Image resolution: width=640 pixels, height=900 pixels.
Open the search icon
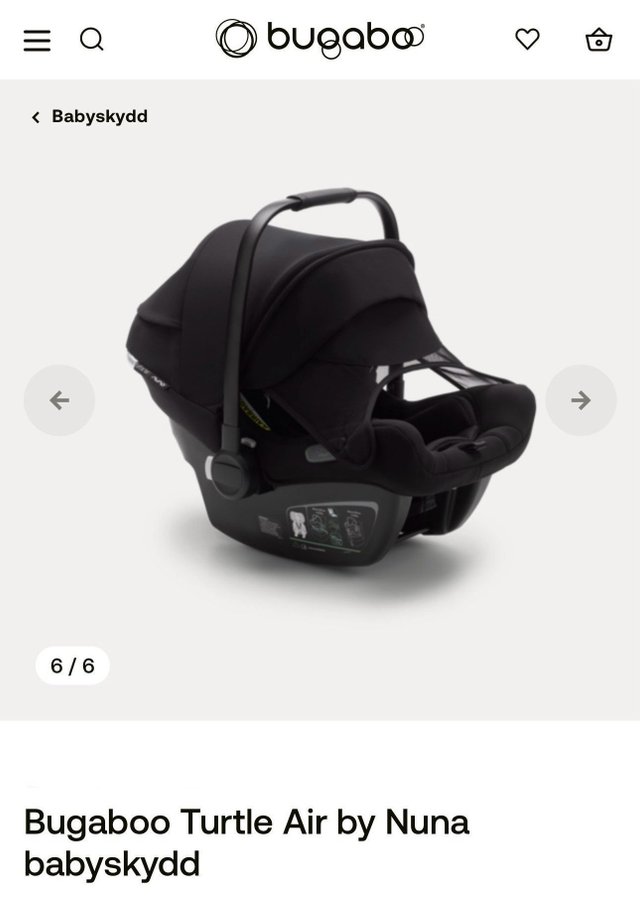pos(92,40)
